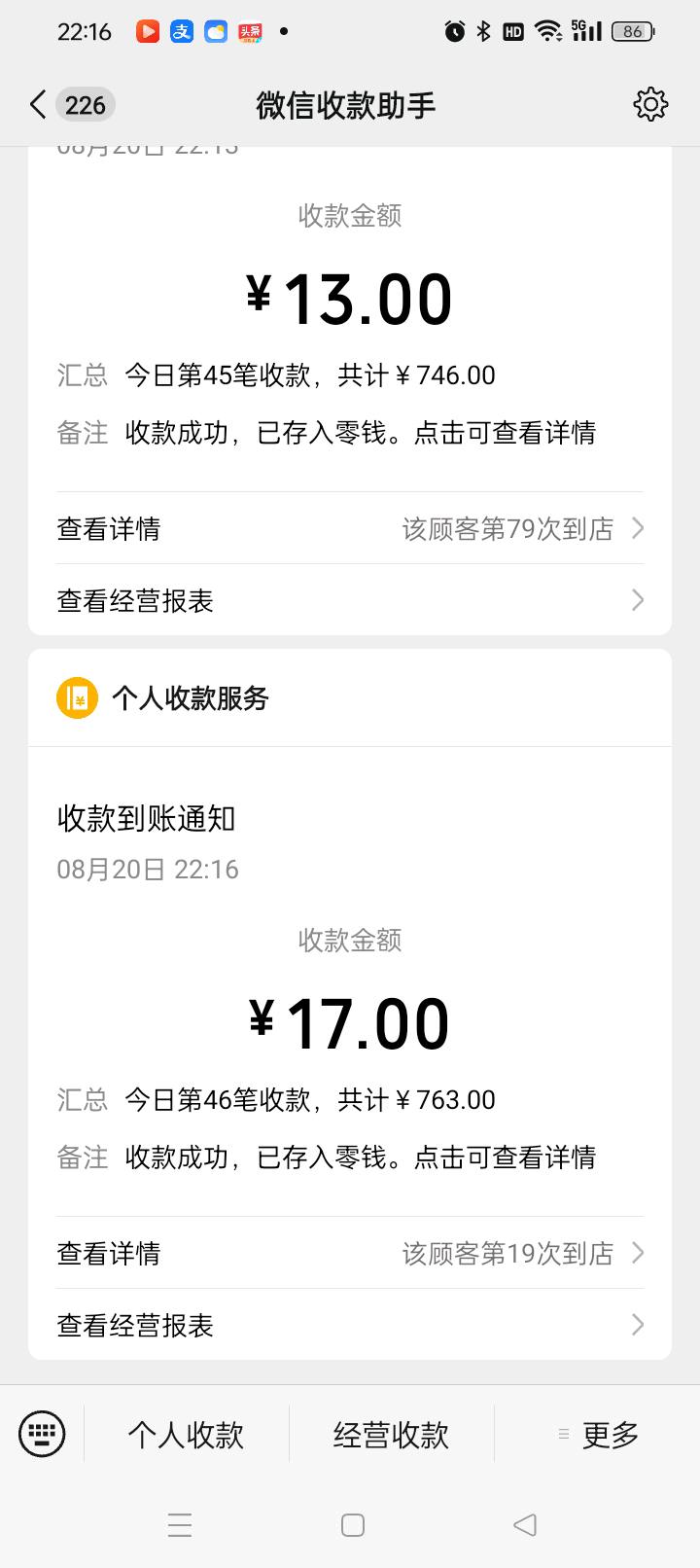Tap the system home button
Image resolution: width=700 pixels, height=1568 pixels.
pyautogui.click(x=353, y=1524)
